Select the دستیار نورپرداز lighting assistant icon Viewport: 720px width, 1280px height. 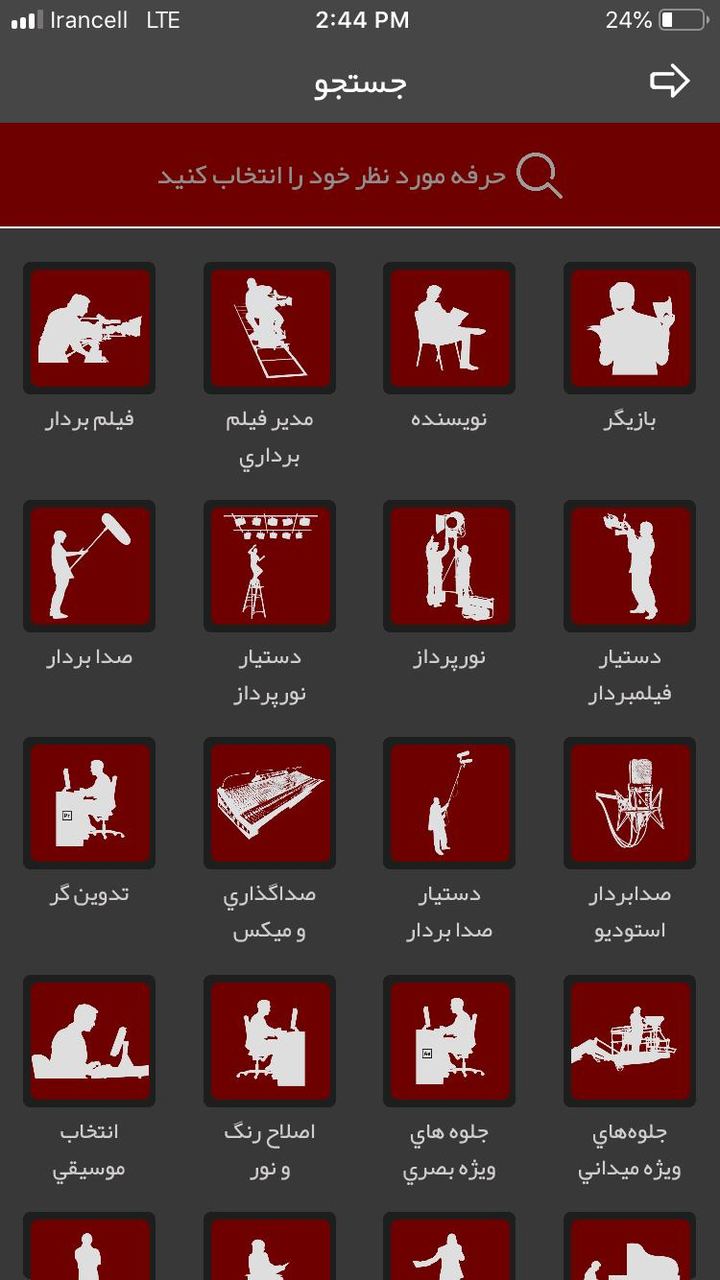pyautogui.click(x=269, y=565)
